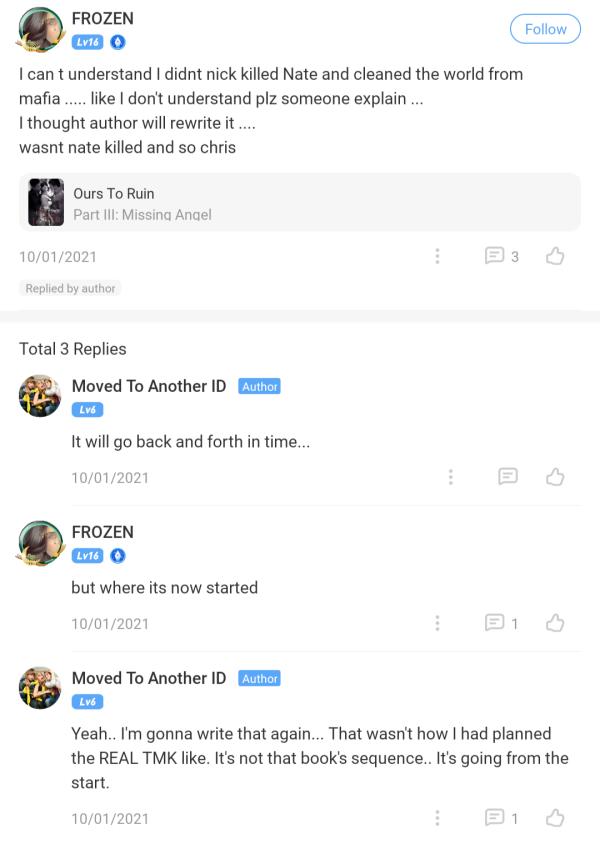Viewport: 600px width, 844px height.
Task: View the reply to 'but where its now started'
Action: click(501, 623)
